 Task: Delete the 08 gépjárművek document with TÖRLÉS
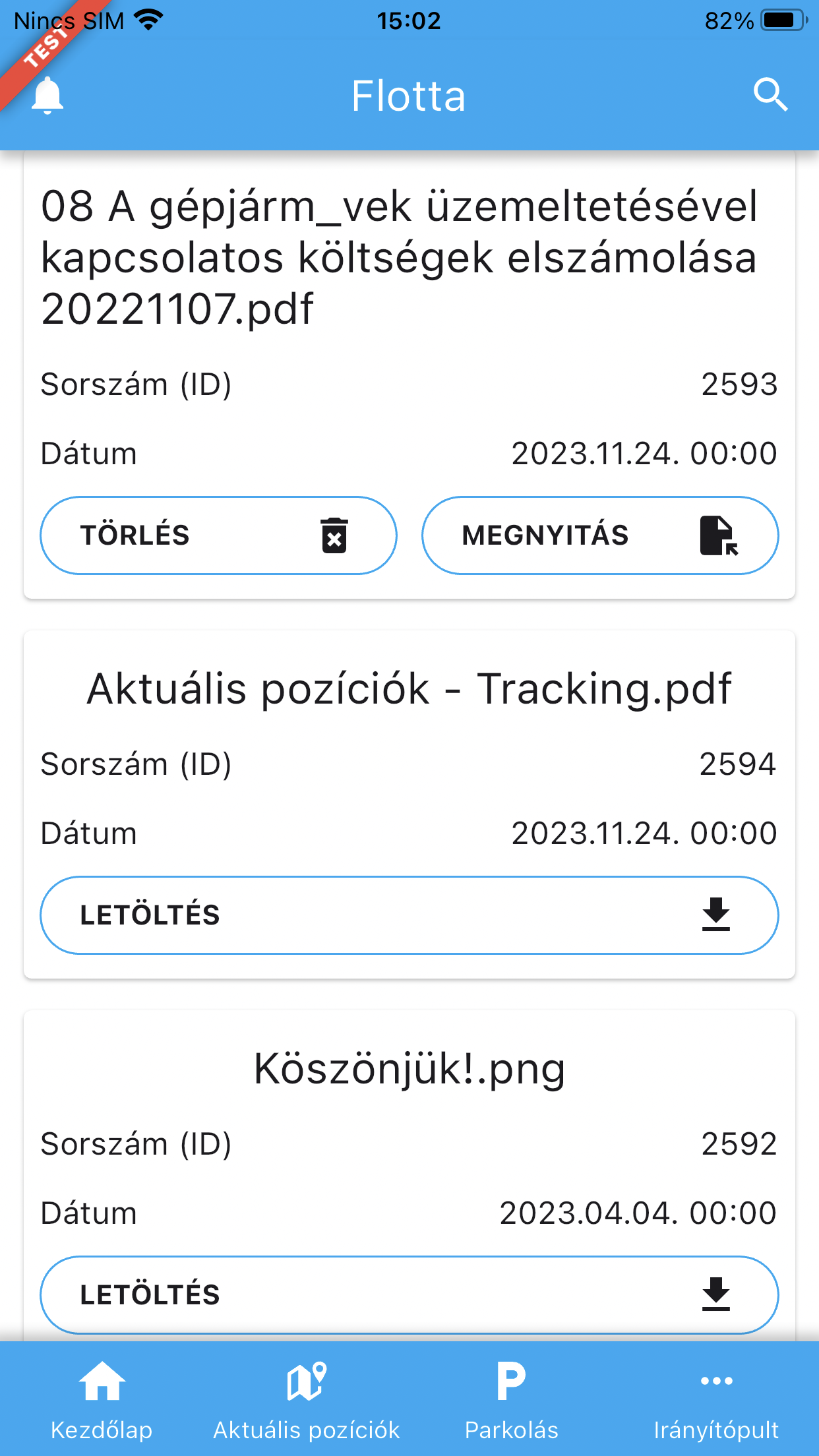pos(218,535)
